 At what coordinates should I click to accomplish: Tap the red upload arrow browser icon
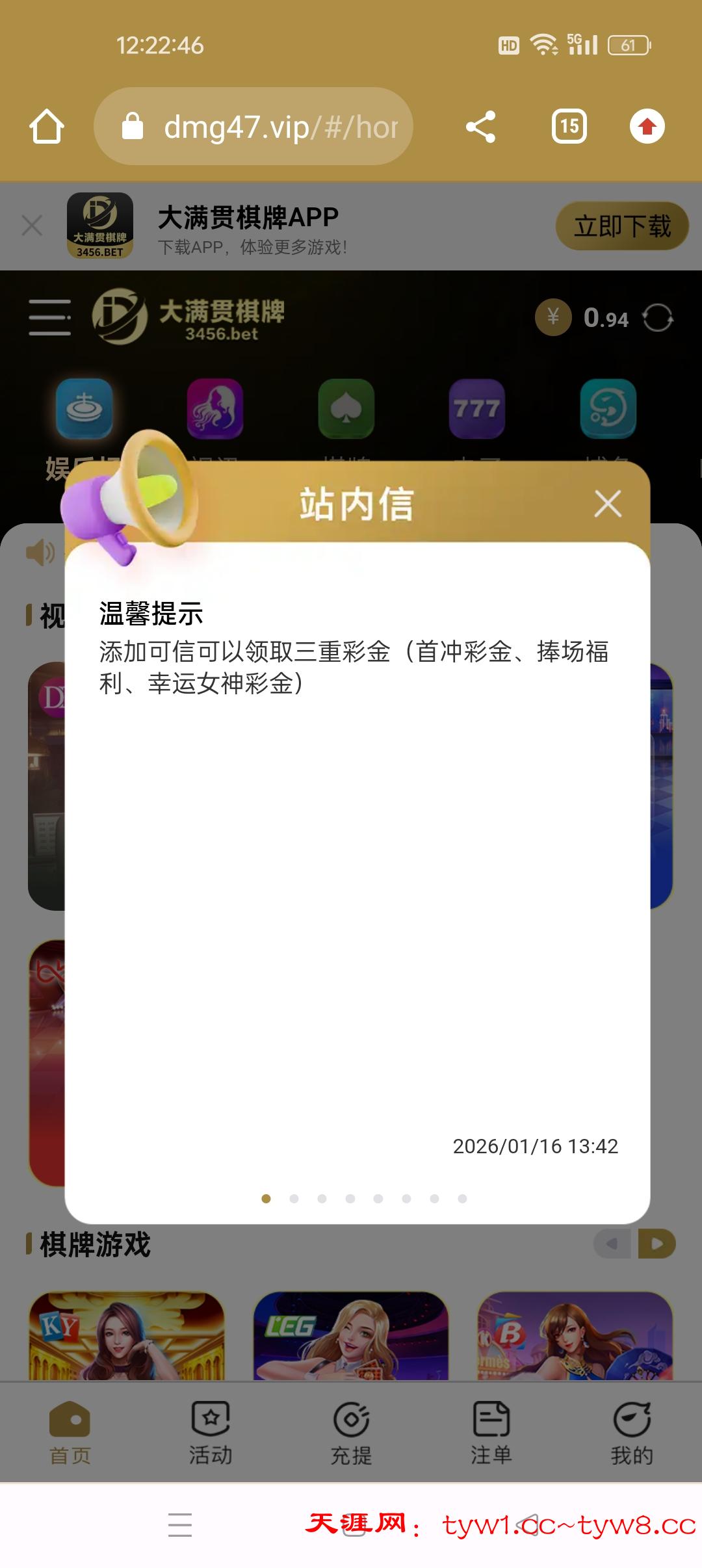[647, 126]
